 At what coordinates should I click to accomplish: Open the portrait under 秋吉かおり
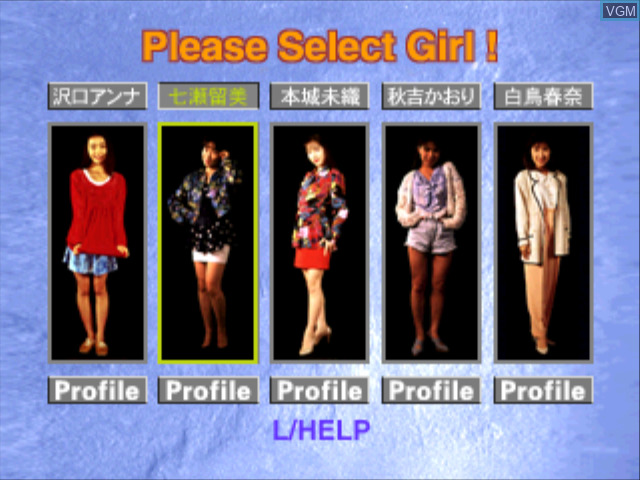(432, 242)
